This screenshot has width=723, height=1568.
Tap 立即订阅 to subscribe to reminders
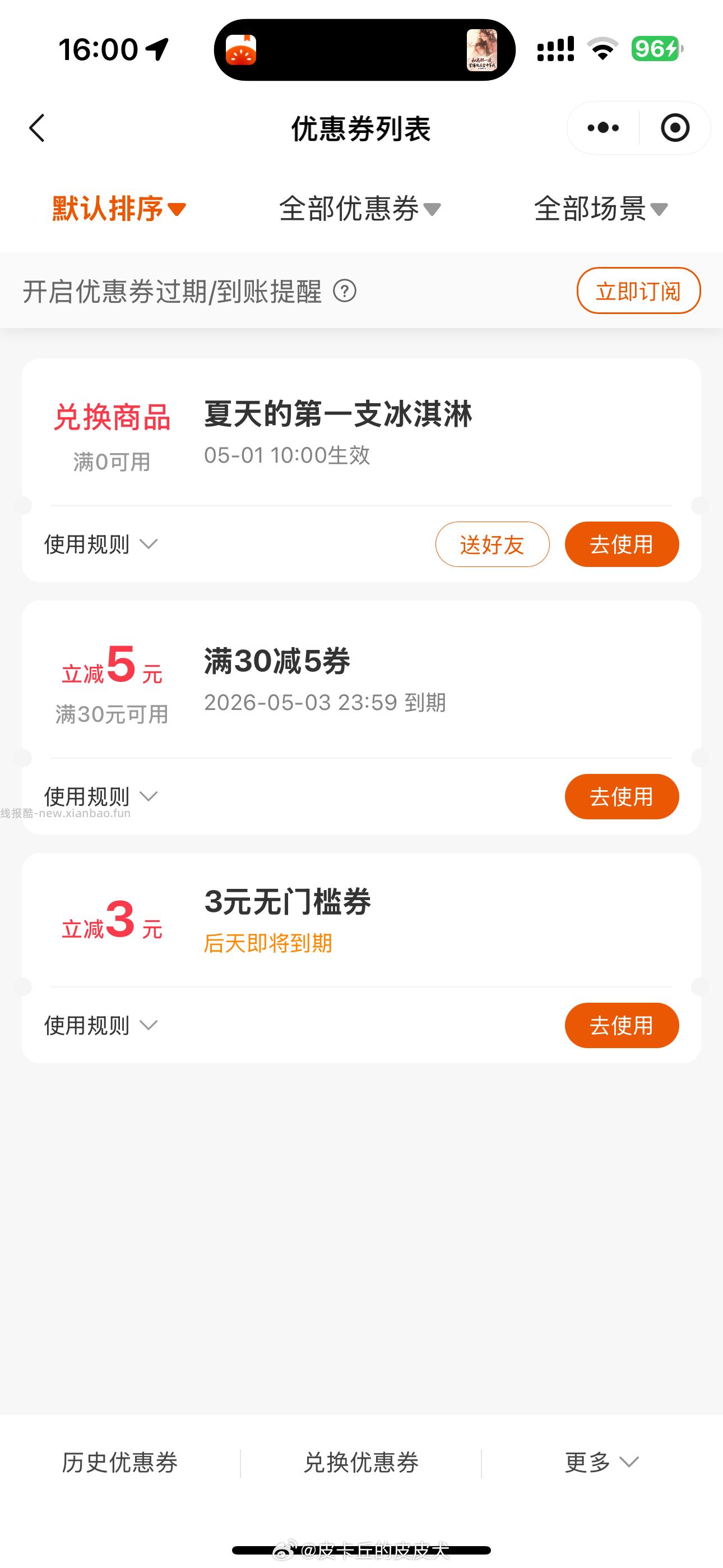pos(638,291)
